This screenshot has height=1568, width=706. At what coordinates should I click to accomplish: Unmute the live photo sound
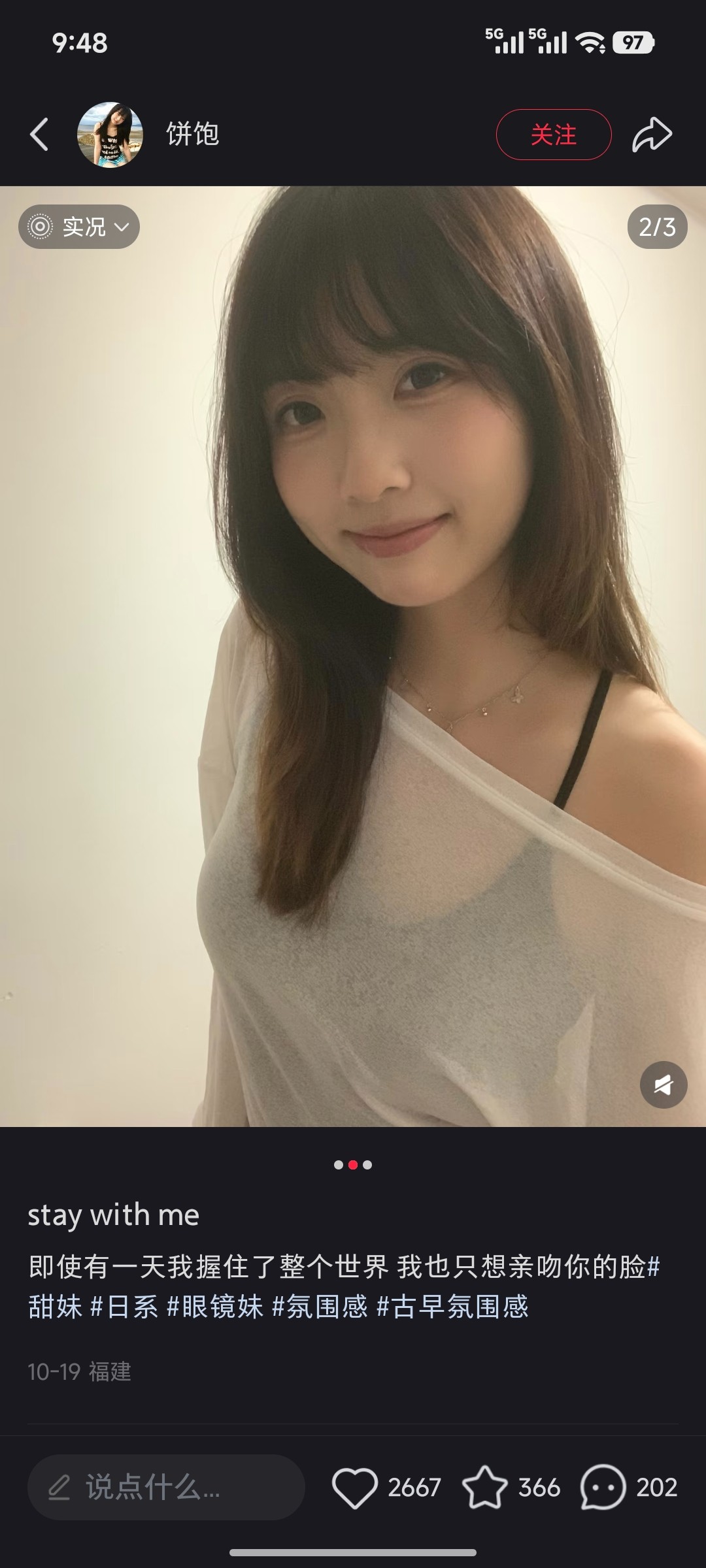coord(663,1085)
